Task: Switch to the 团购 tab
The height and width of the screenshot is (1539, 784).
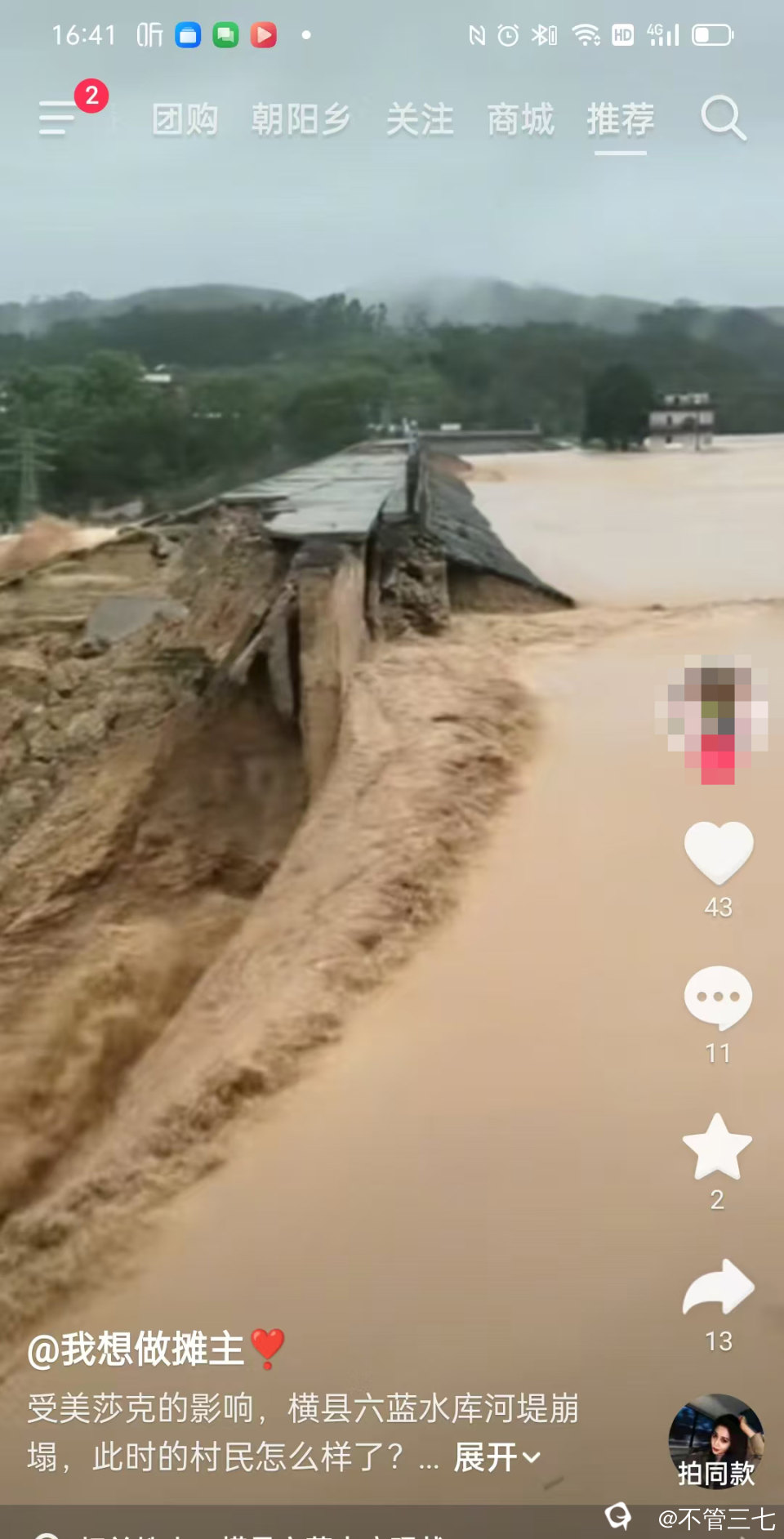Action: click(185, 119)
